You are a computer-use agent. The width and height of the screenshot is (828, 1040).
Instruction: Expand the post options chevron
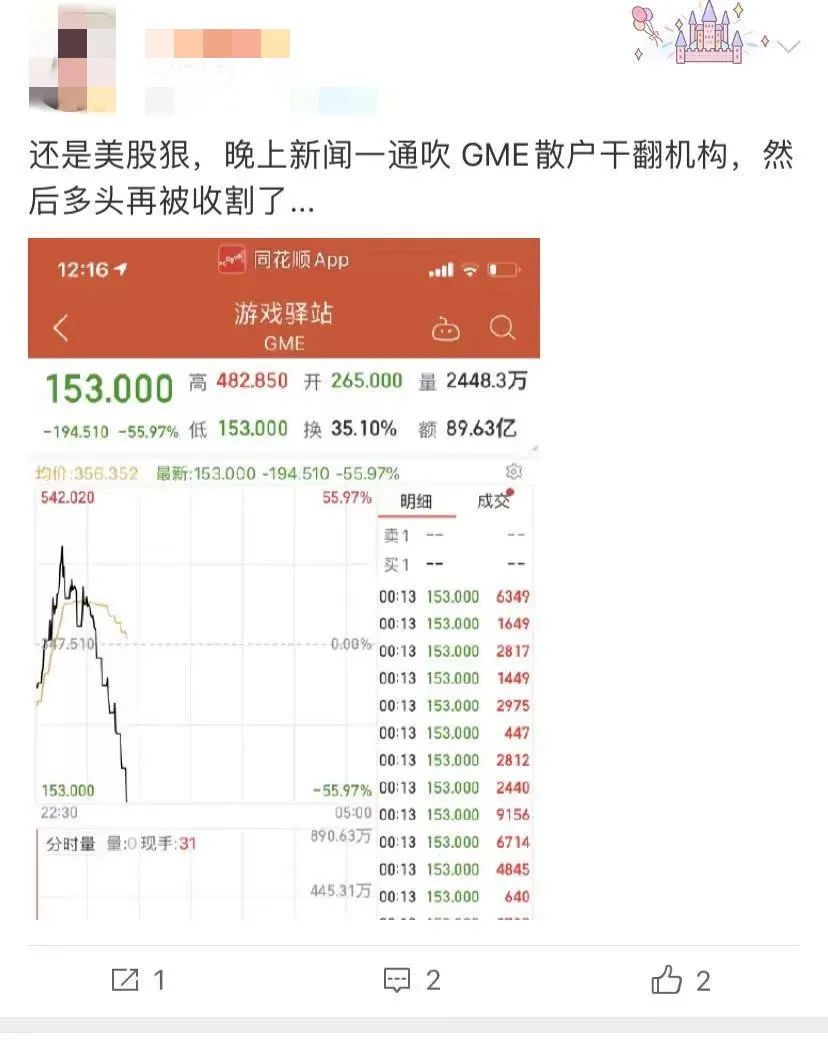790,46
